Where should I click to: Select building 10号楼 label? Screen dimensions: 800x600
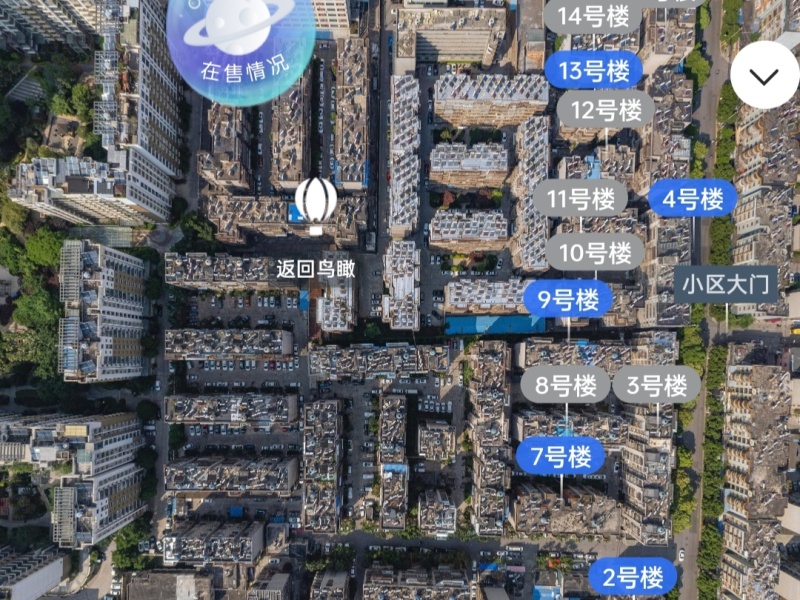pyautogui.click(x=595, y=251)
